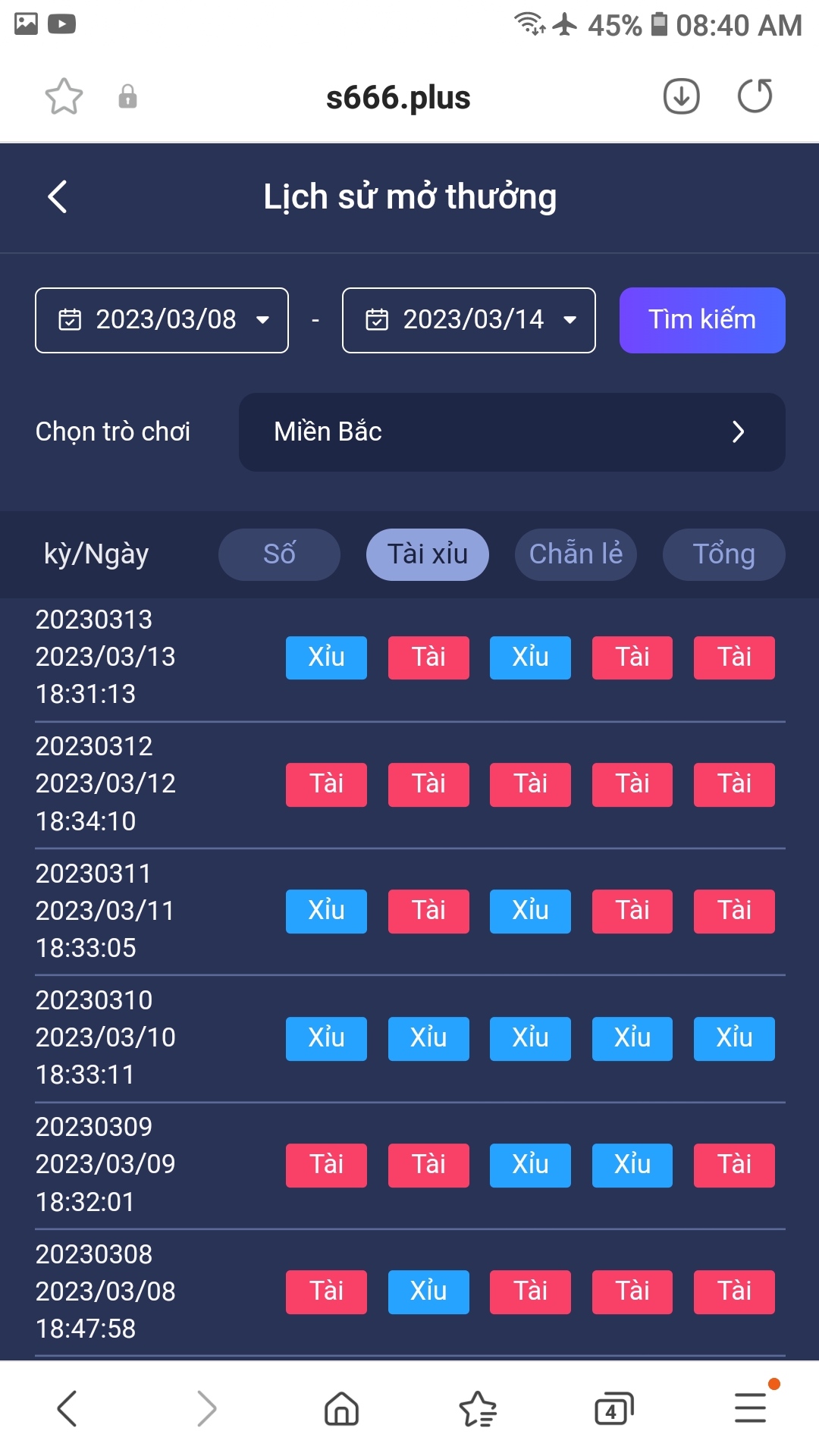The height and width of the screenshot is (1456, 819).
Task: Select the Tài xỉu tab
Action: (428, 554)
